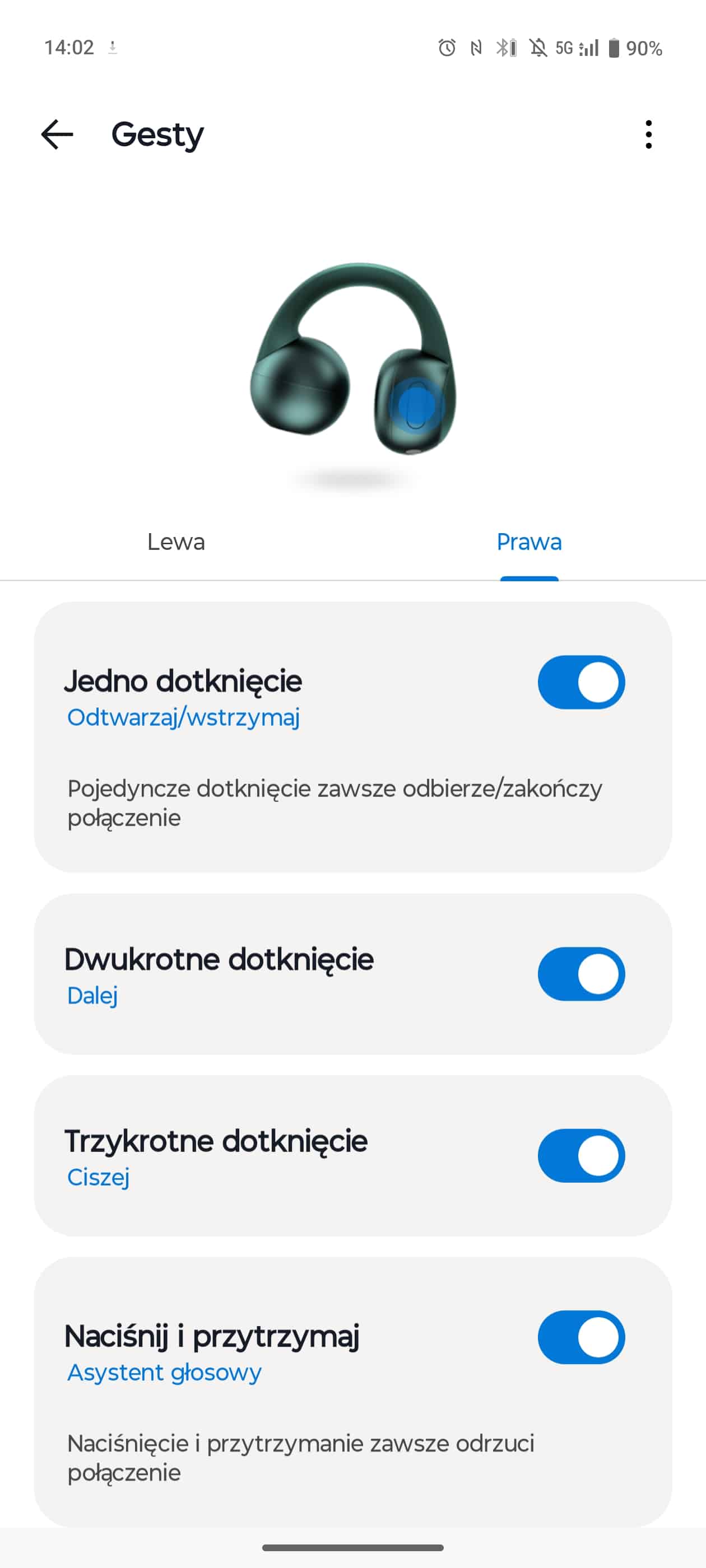Tap the 14:02 clock in status bar
The image size is (706, 1568).
tap(70, 47)
